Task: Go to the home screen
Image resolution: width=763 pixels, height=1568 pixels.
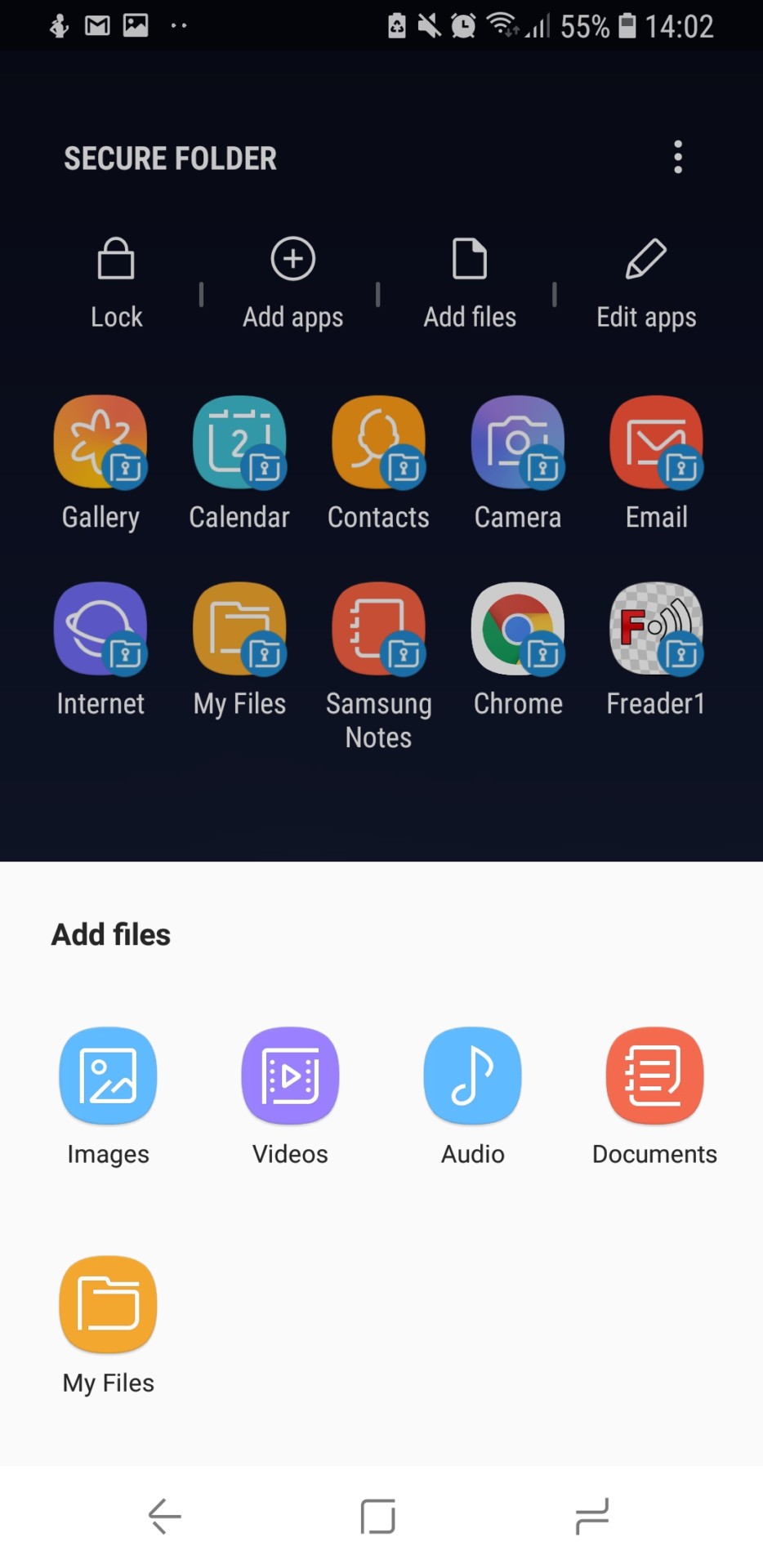Action: [x=378, y=1517]
